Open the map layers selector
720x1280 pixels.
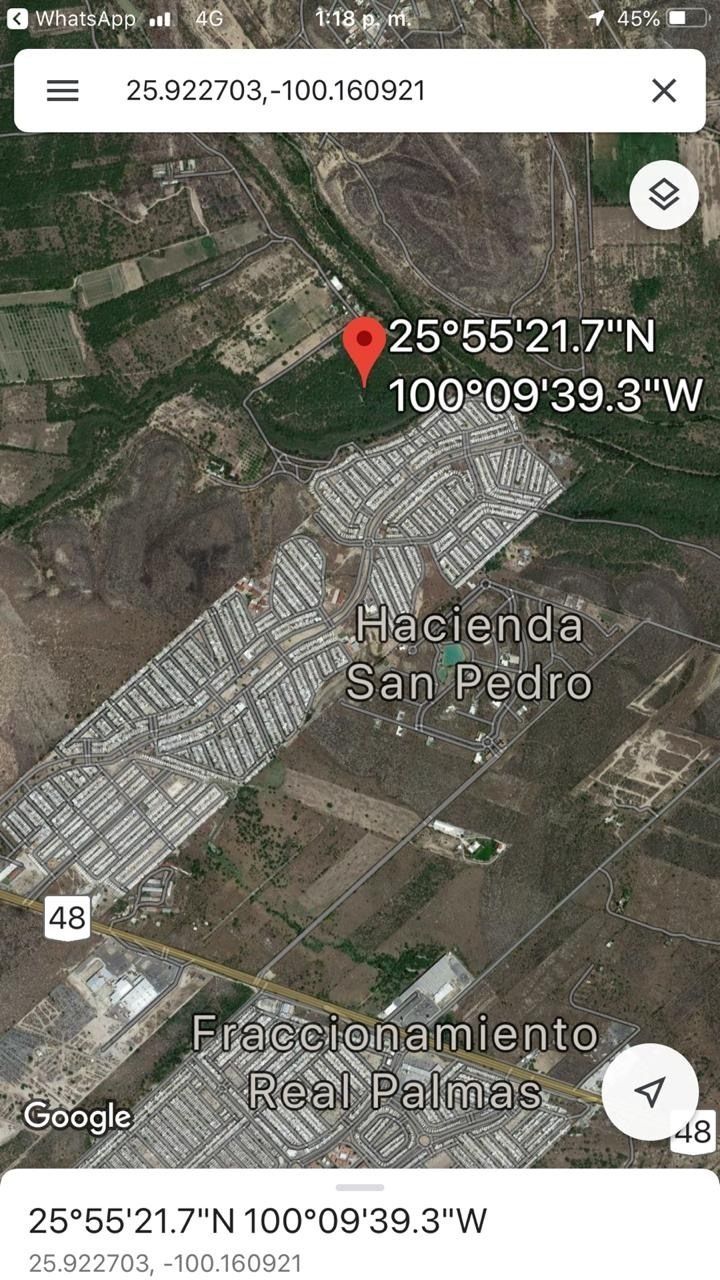(x=664, y=195)
